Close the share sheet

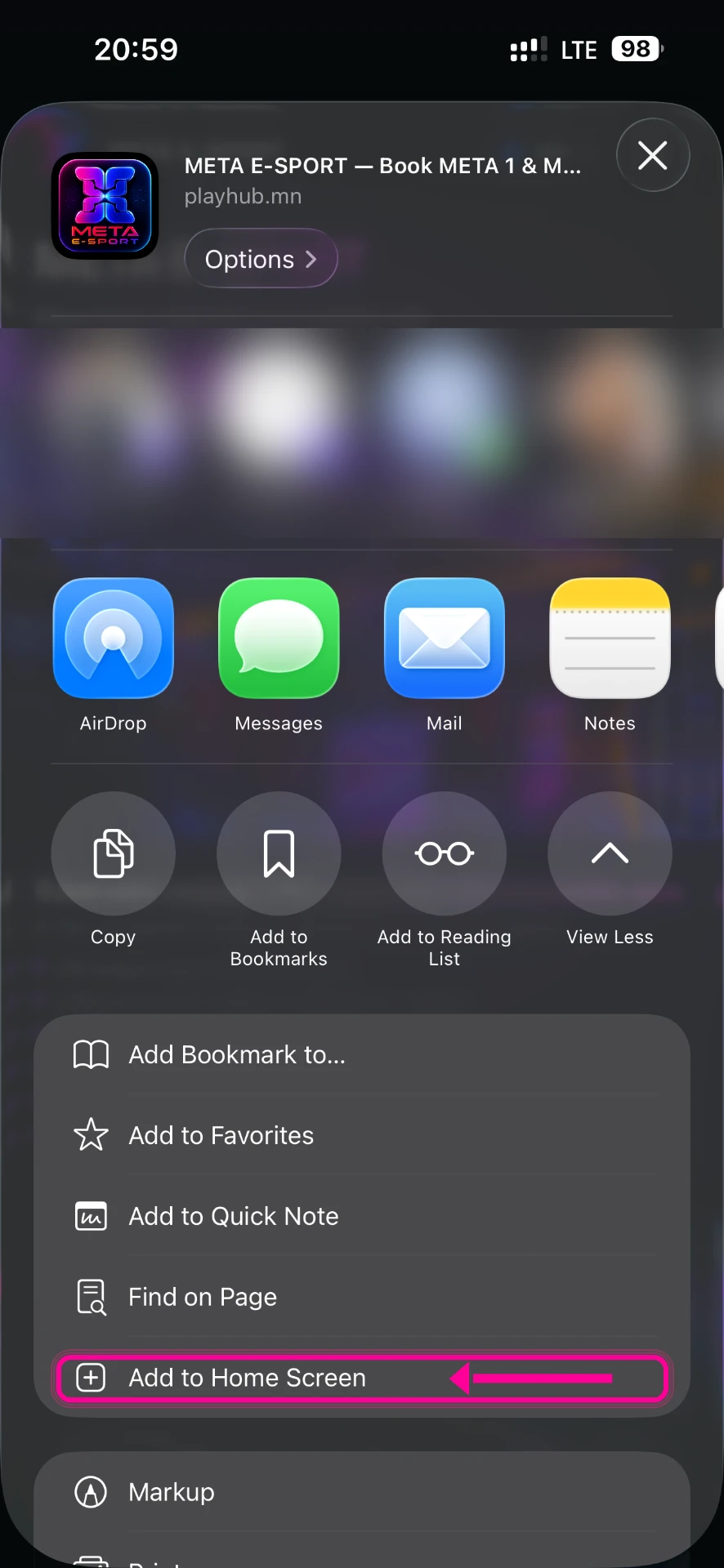point(652,155)
